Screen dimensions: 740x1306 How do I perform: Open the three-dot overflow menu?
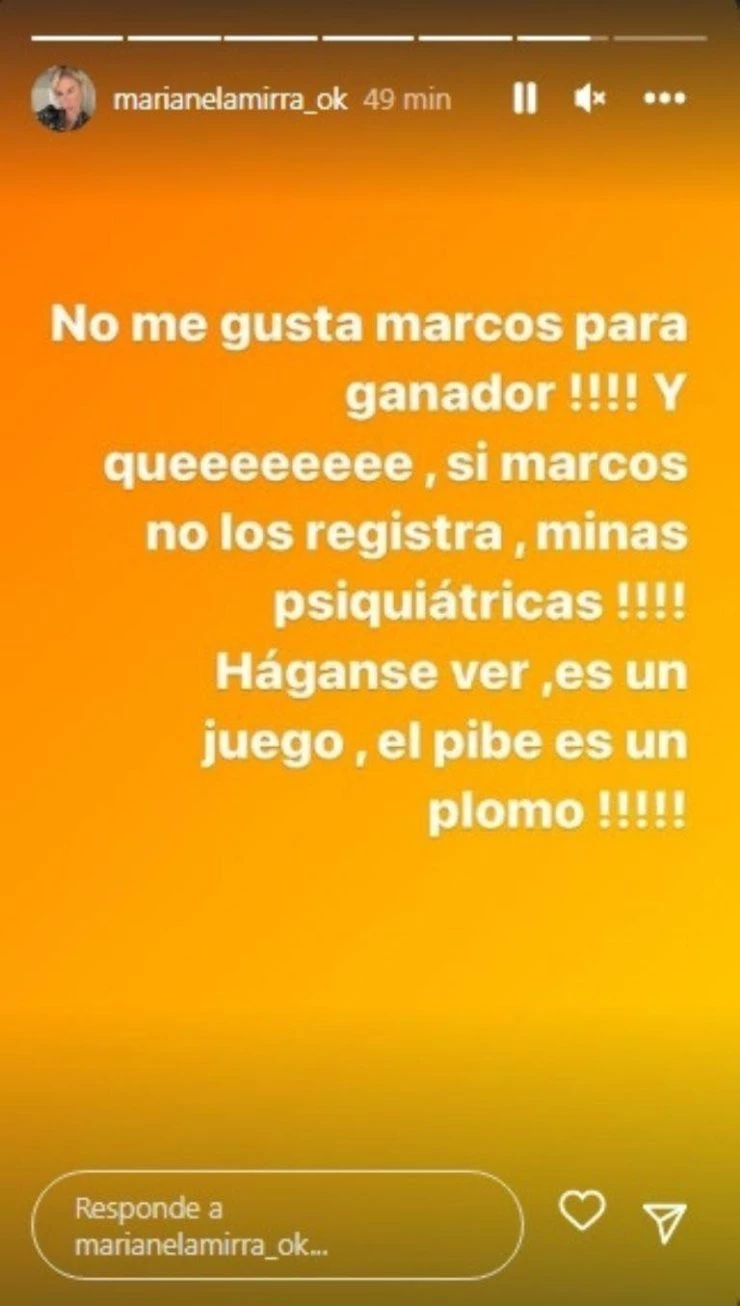(663, 98)
